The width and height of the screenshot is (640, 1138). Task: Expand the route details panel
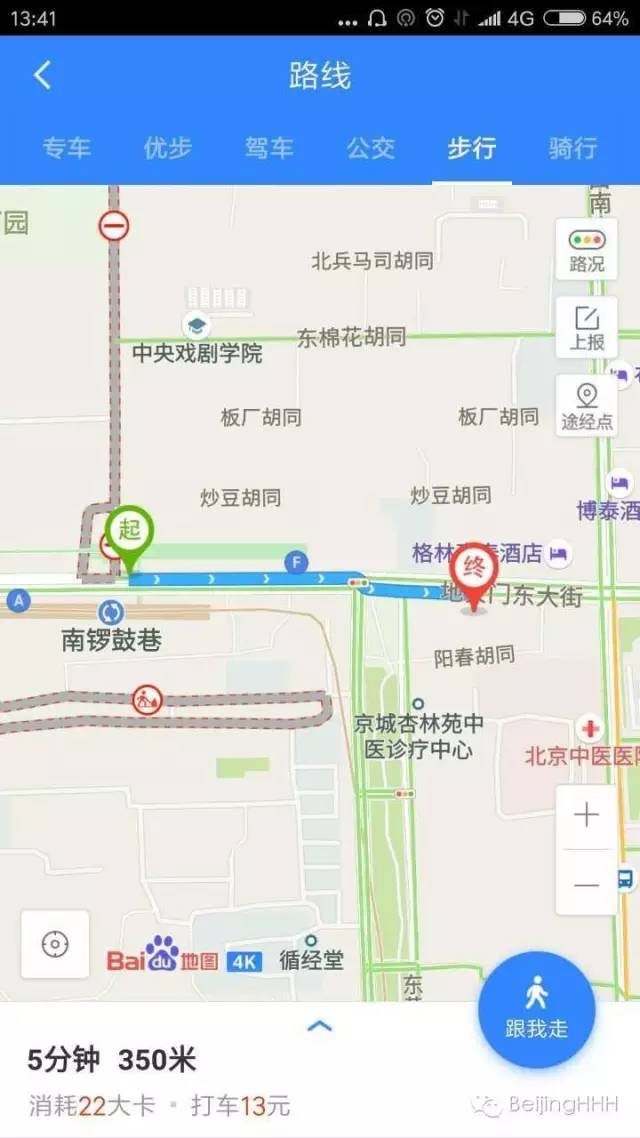point(319,1025)
